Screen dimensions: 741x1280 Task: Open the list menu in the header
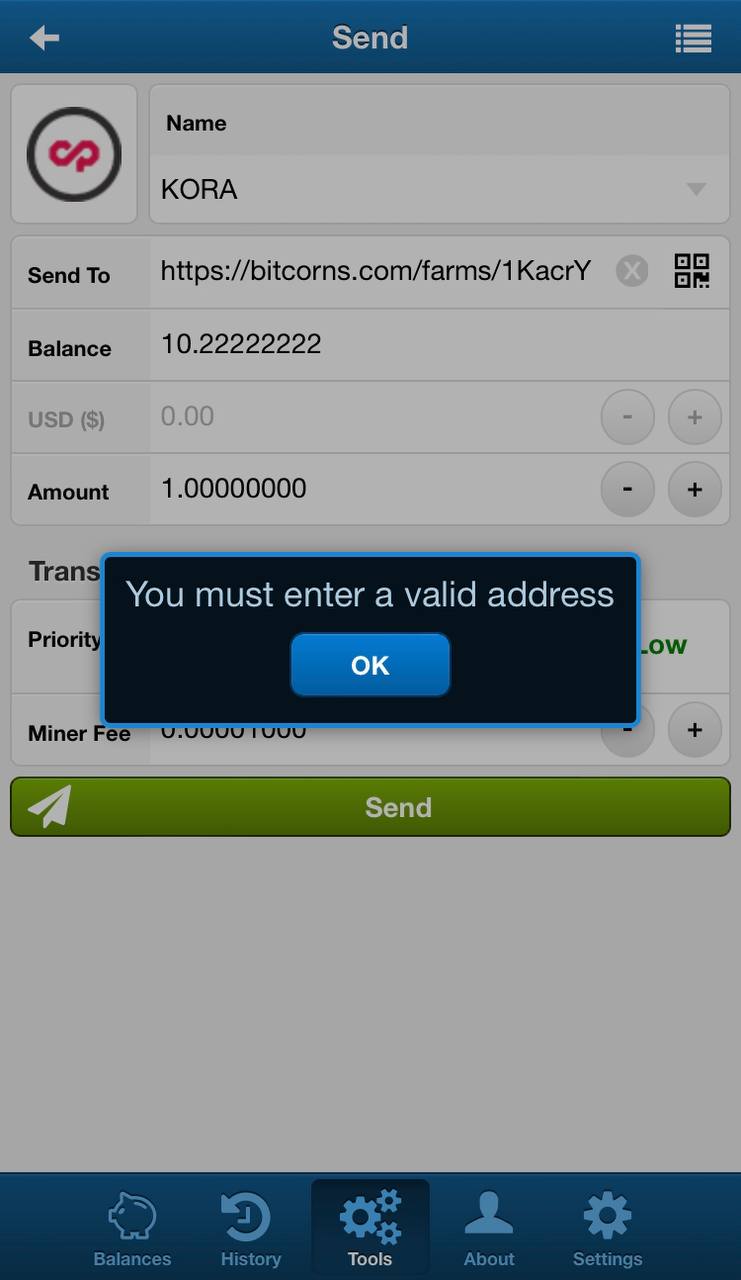pos(693,38)
